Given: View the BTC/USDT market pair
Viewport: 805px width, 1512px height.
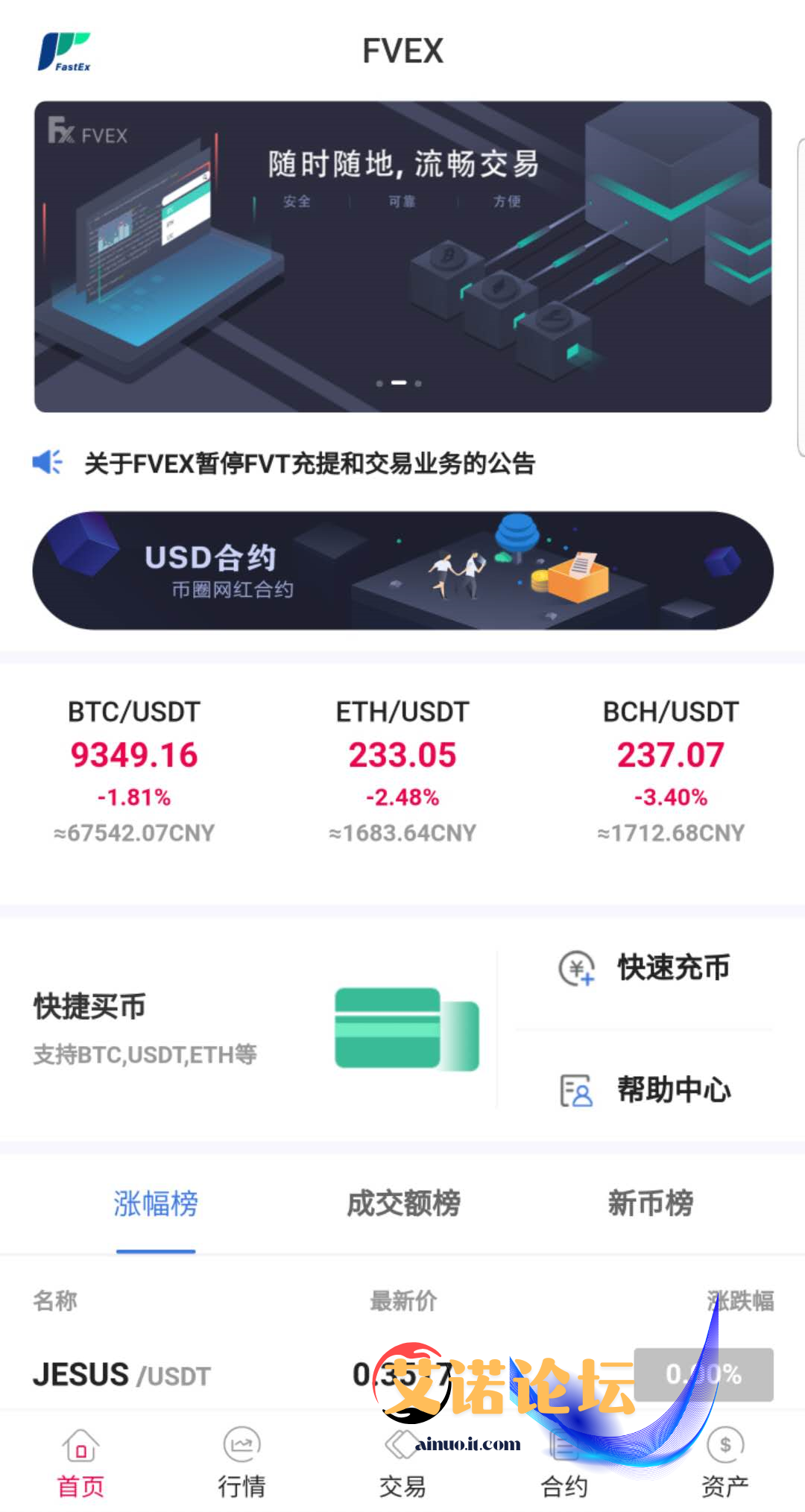Looking at the screenshot, I should click(134, 770).
